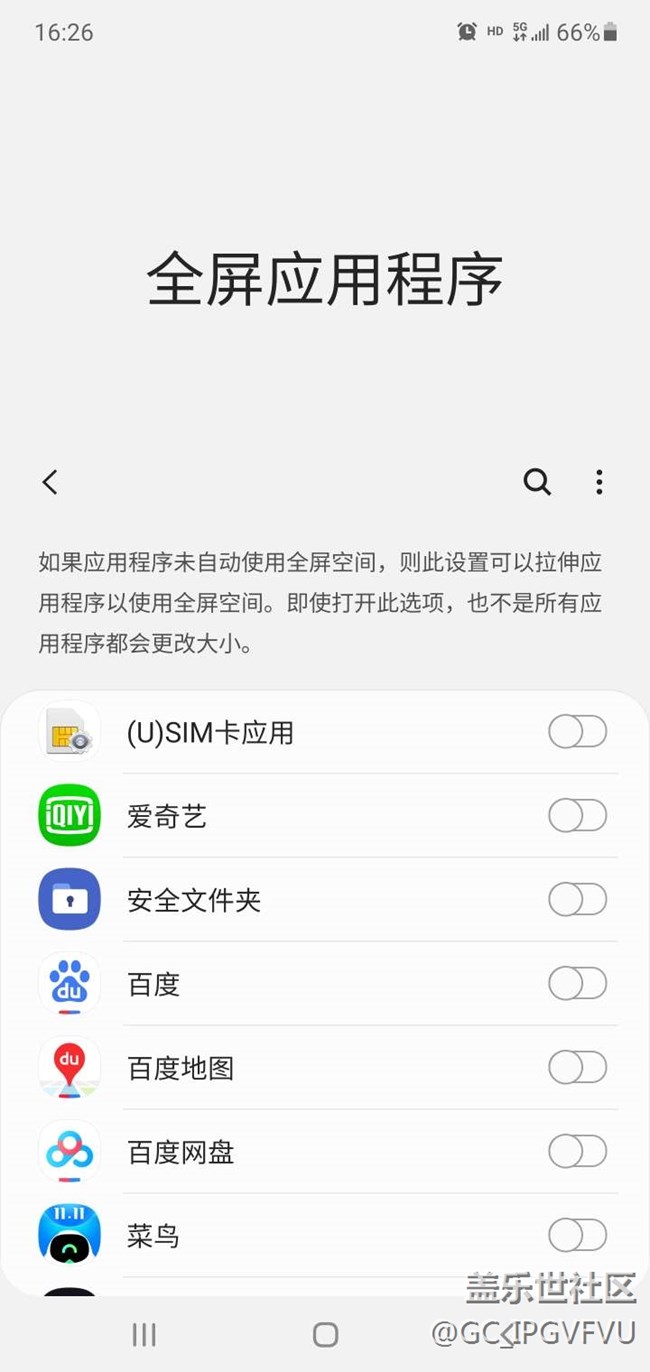Turn on the 安全文件夹 switch
The width and height of the screenshot is (650, 1372).
pyautogui.click(x=578, y=900)
